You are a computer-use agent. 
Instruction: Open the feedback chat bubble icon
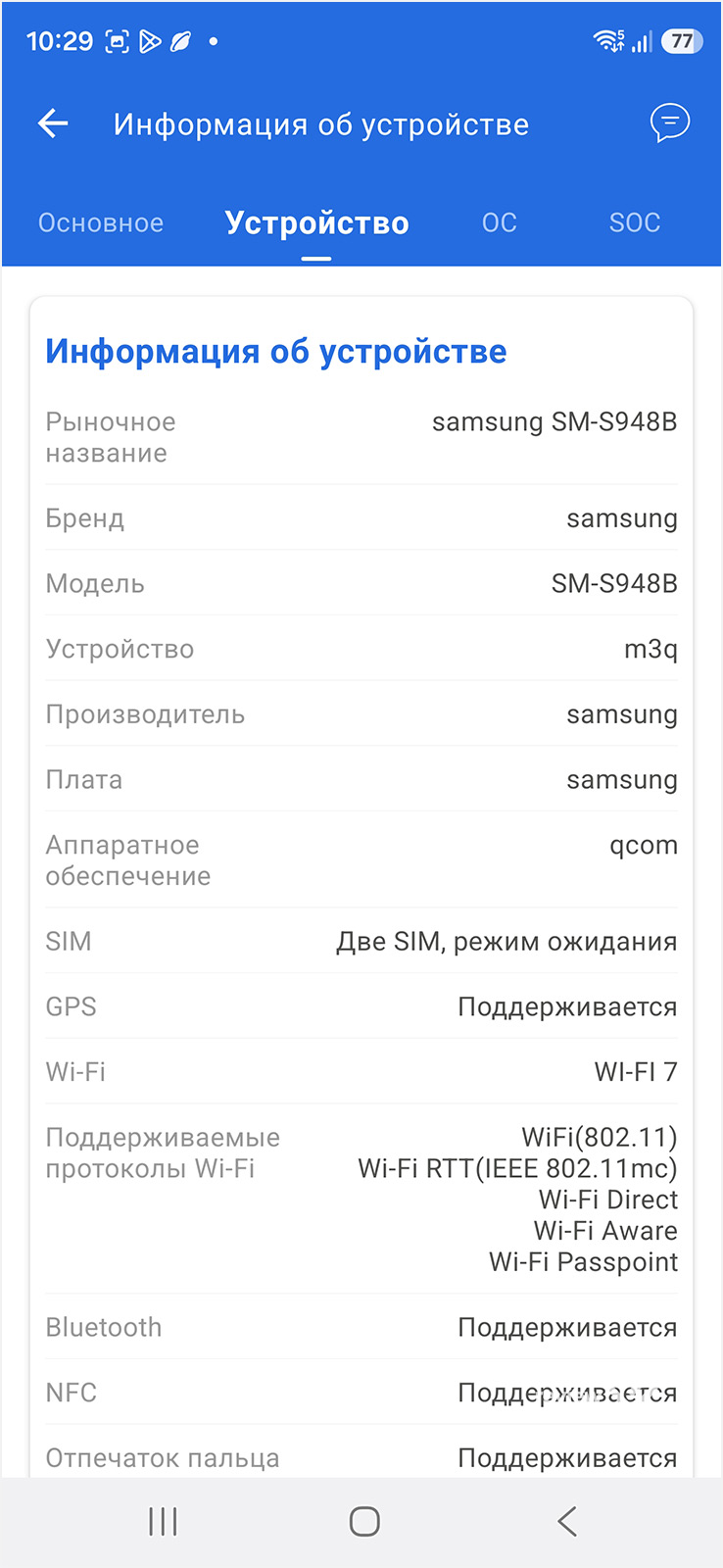pyautogui.click(x=669, y=123)
